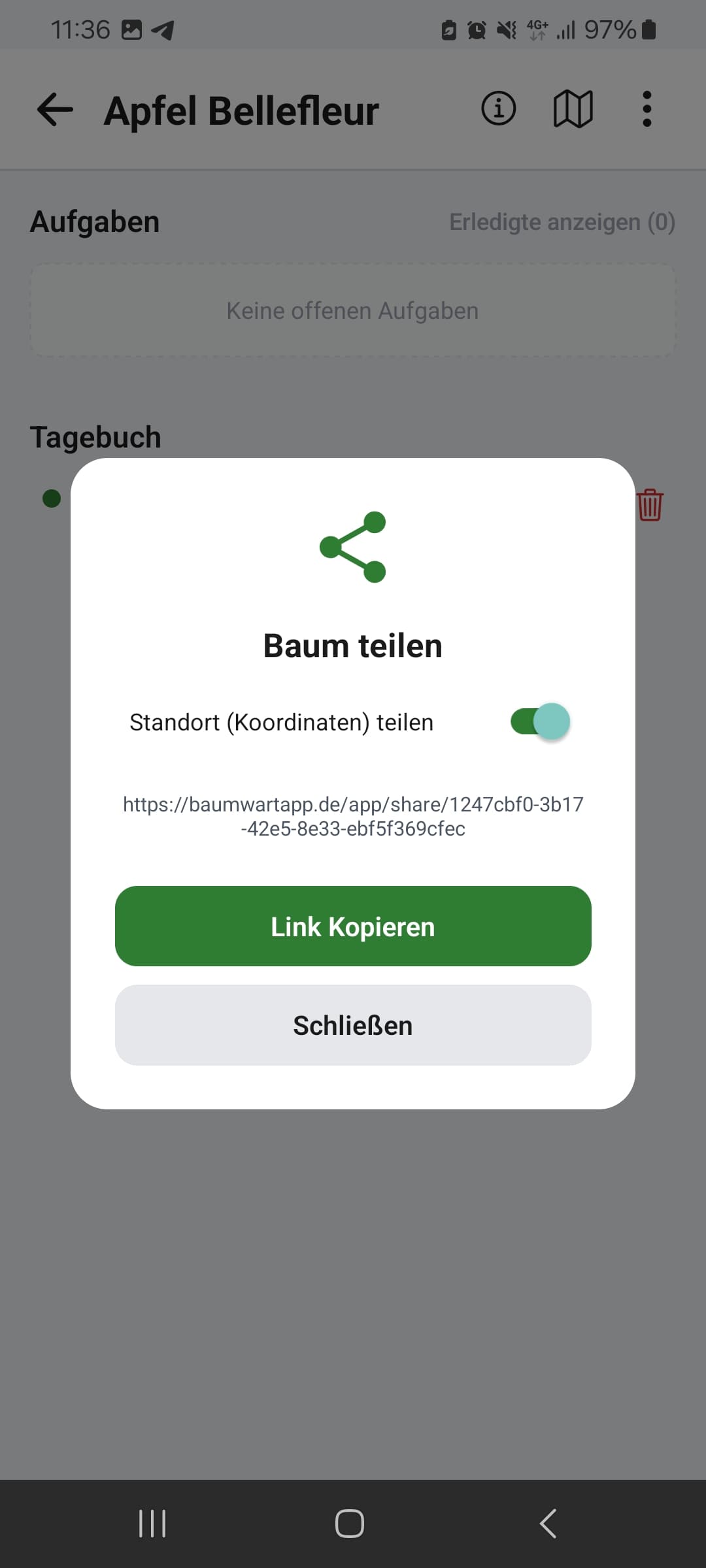Copy the share link with Link Kopieren

[x=353, y=926]
